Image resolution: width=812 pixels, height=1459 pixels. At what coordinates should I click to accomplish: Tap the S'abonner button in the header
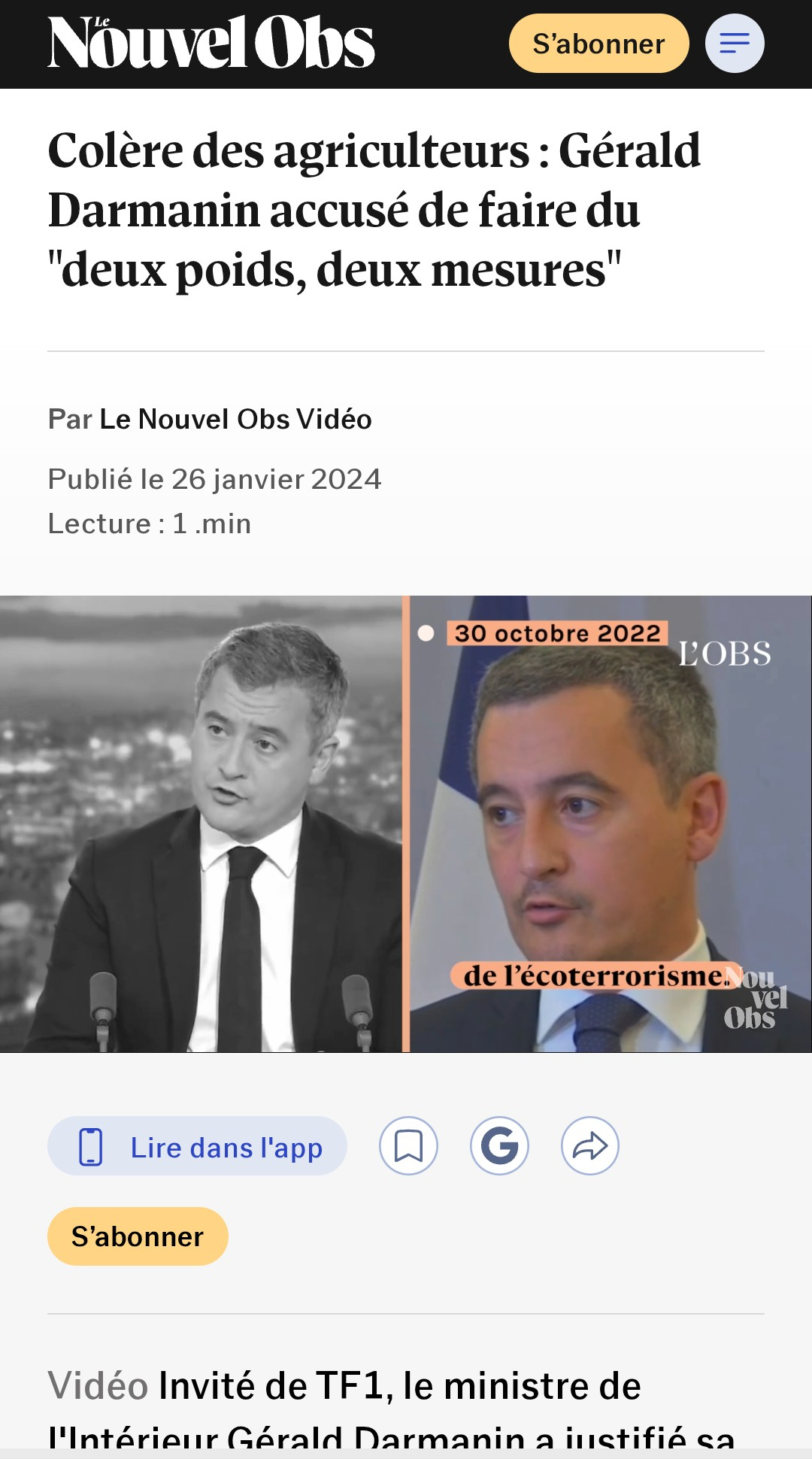tap(598, 44)
